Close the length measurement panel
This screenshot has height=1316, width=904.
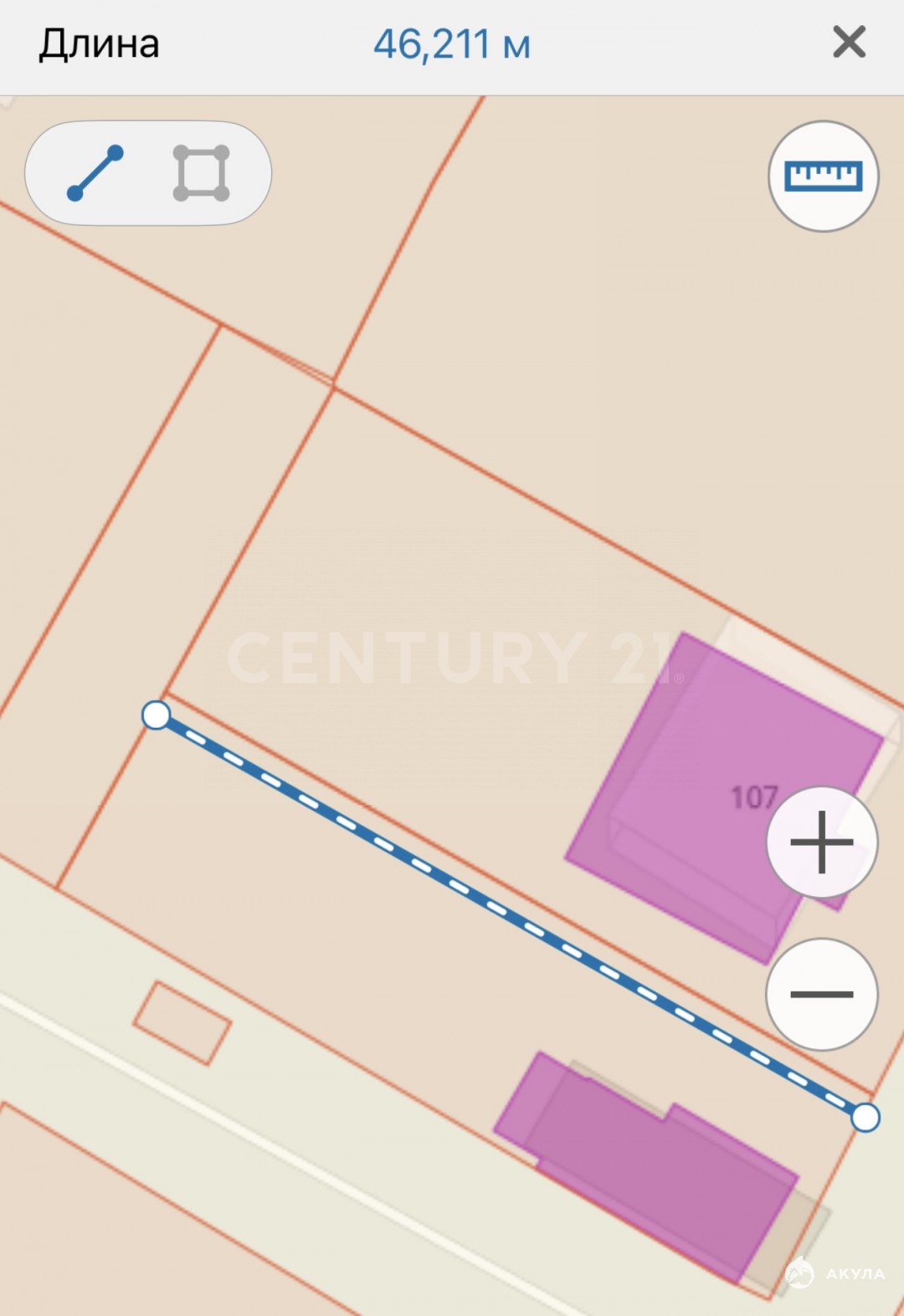tap(849, 42)
